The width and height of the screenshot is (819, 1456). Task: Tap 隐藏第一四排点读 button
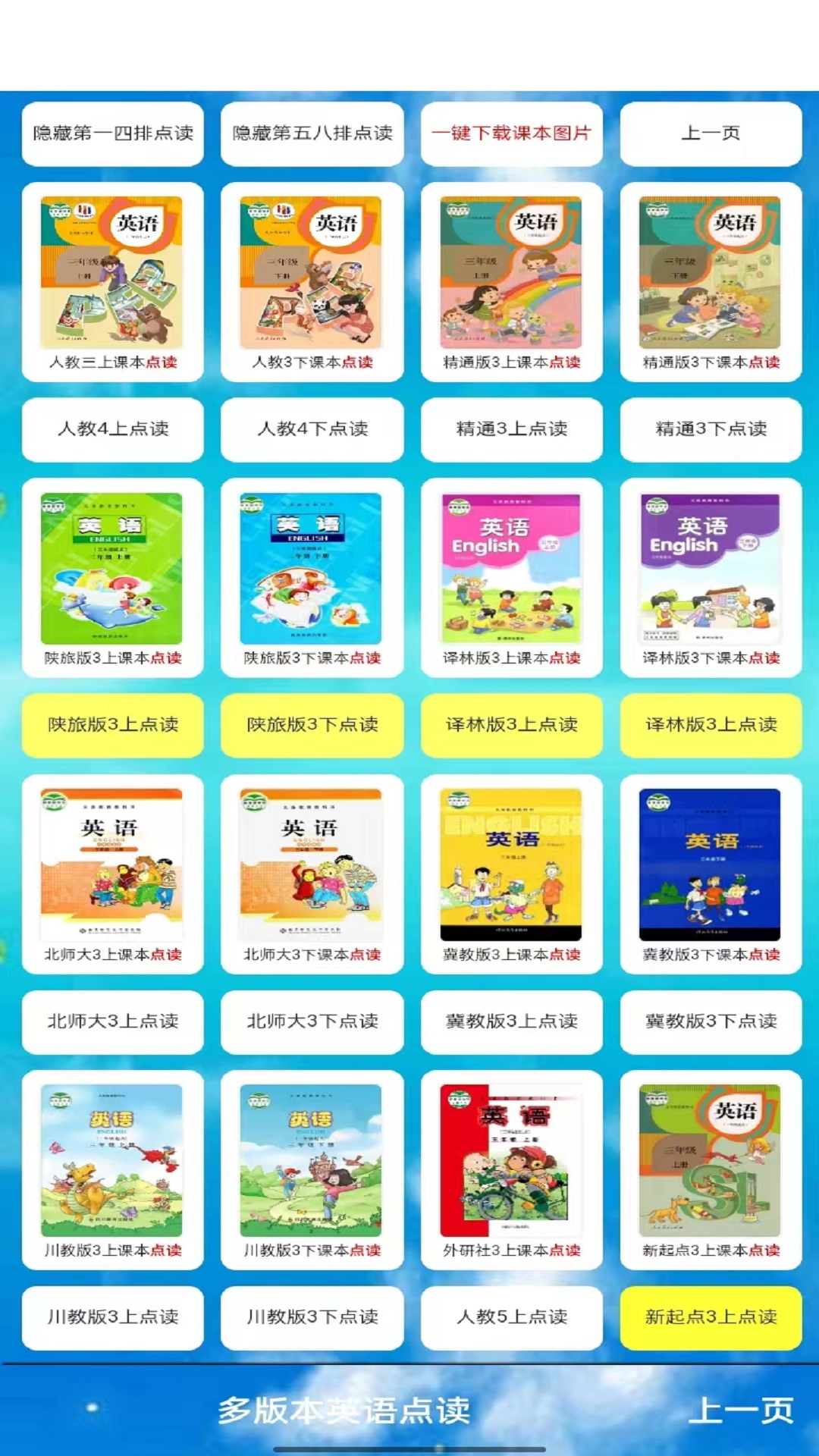click(x=113, y=133)
